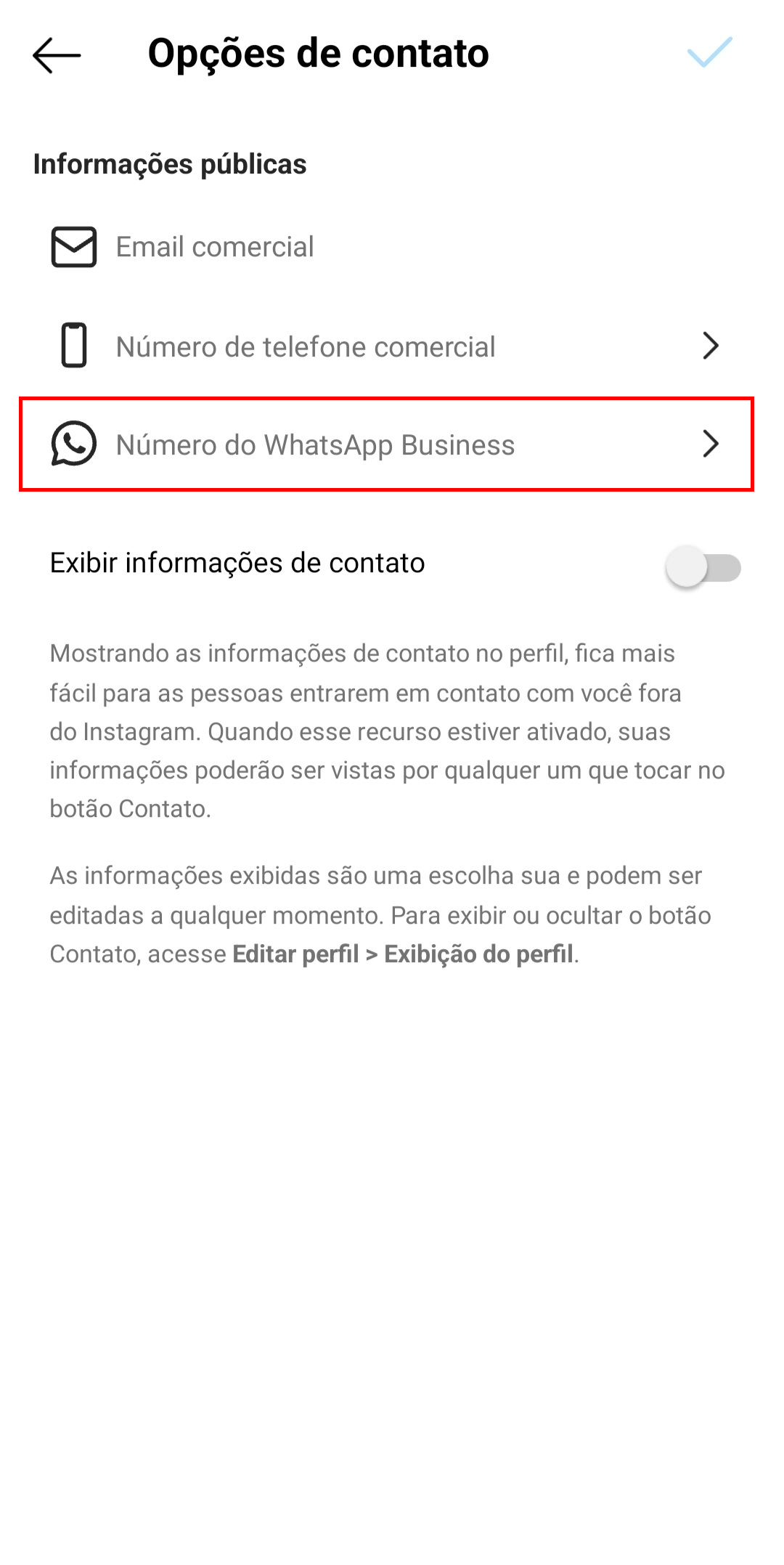
Task: Tap the bold Editar perfil > Exibição do perfil link
Action: pyautogui.click(x=403, y=954)
